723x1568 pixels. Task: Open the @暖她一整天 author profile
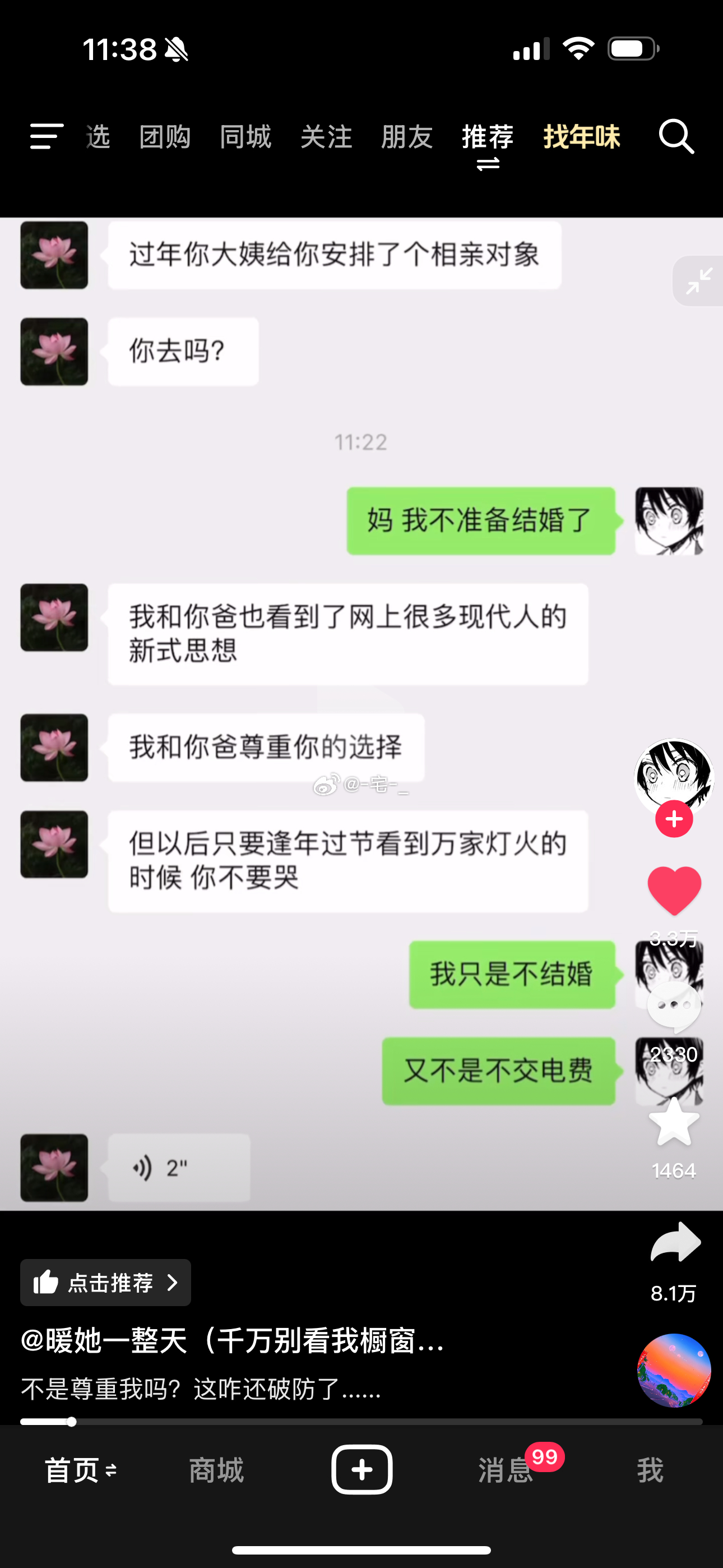tap(231, 1340)
